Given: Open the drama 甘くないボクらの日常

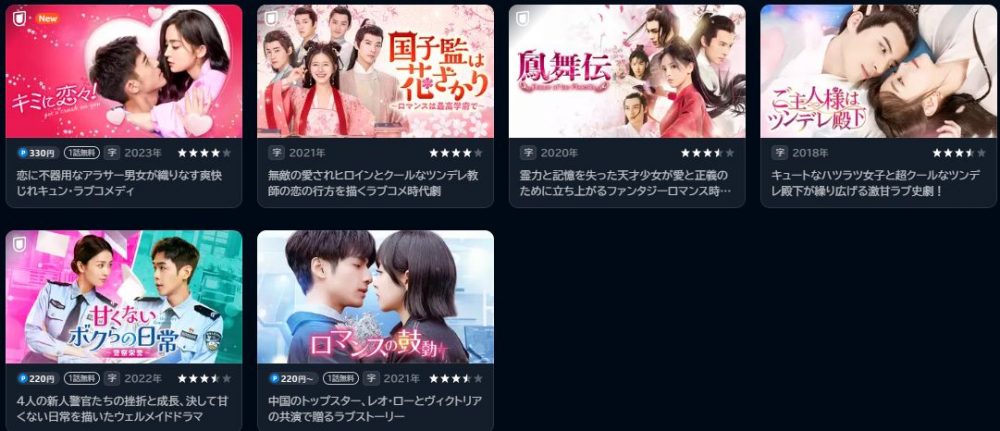Looking at the screenshot, I should click(124, 297).
